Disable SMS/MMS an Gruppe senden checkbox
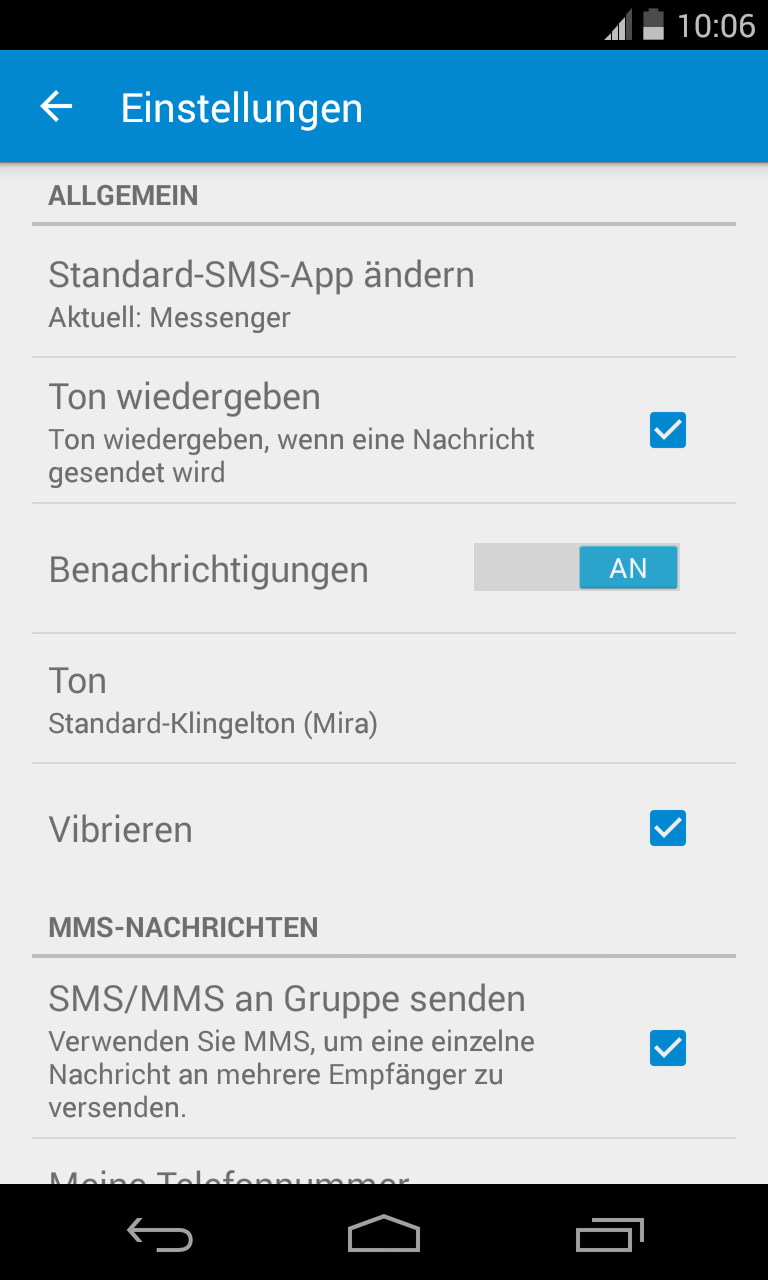Screen dimensions: 768x1280 coord(667,1048)
